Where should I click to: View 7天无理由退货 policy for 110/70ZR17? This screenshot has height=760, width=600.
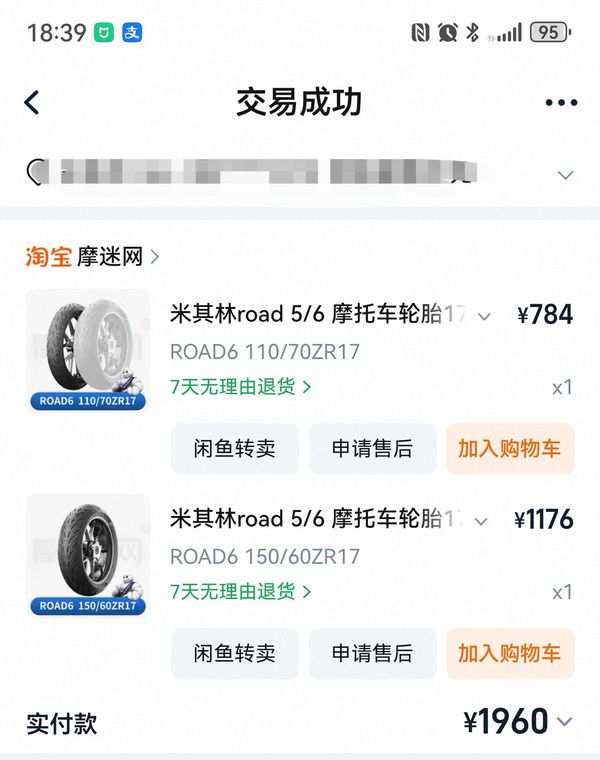click(240, 387)
